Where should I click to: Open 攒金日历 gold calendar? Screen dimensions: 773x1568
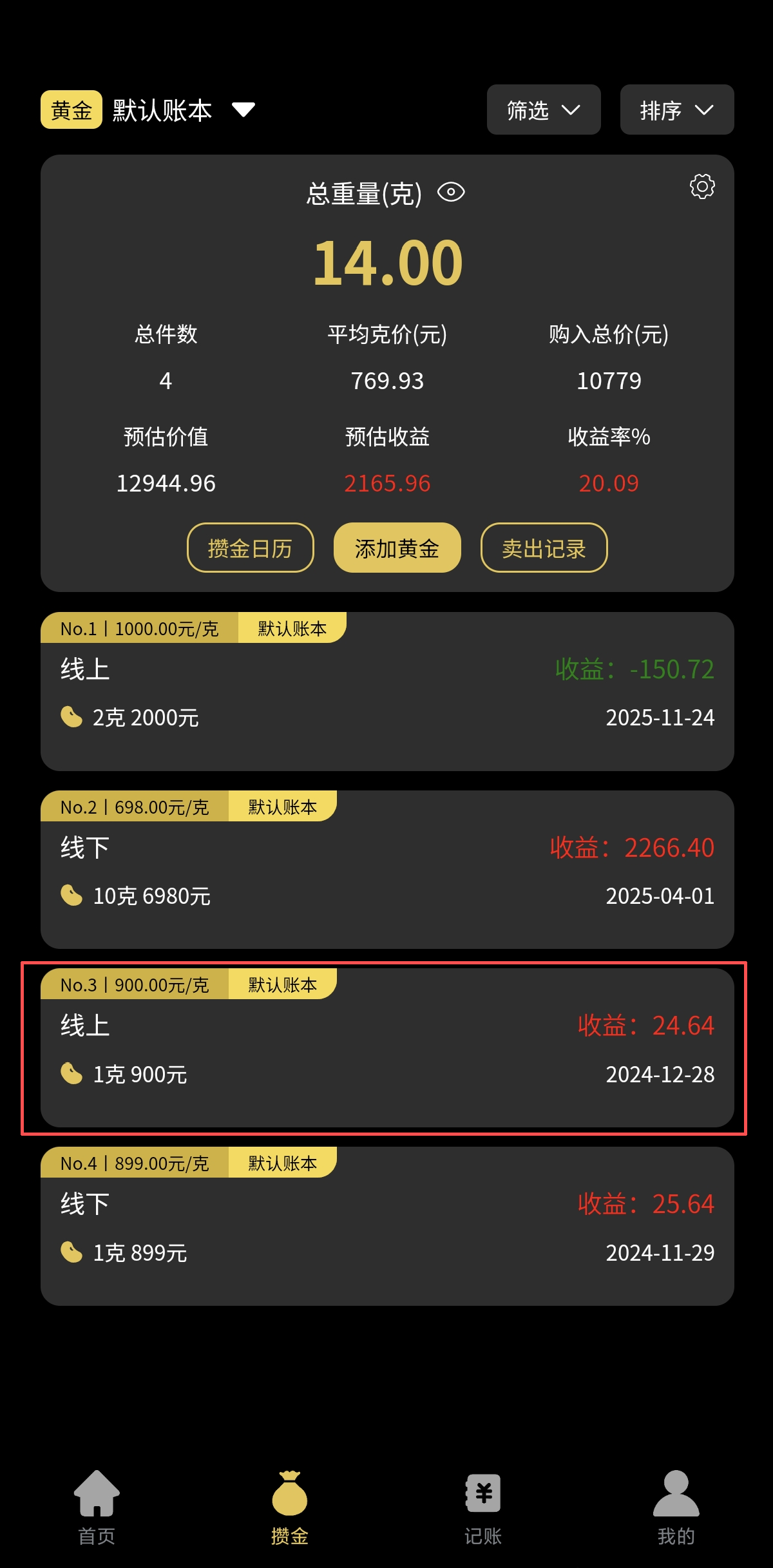(x=250, y=548)
